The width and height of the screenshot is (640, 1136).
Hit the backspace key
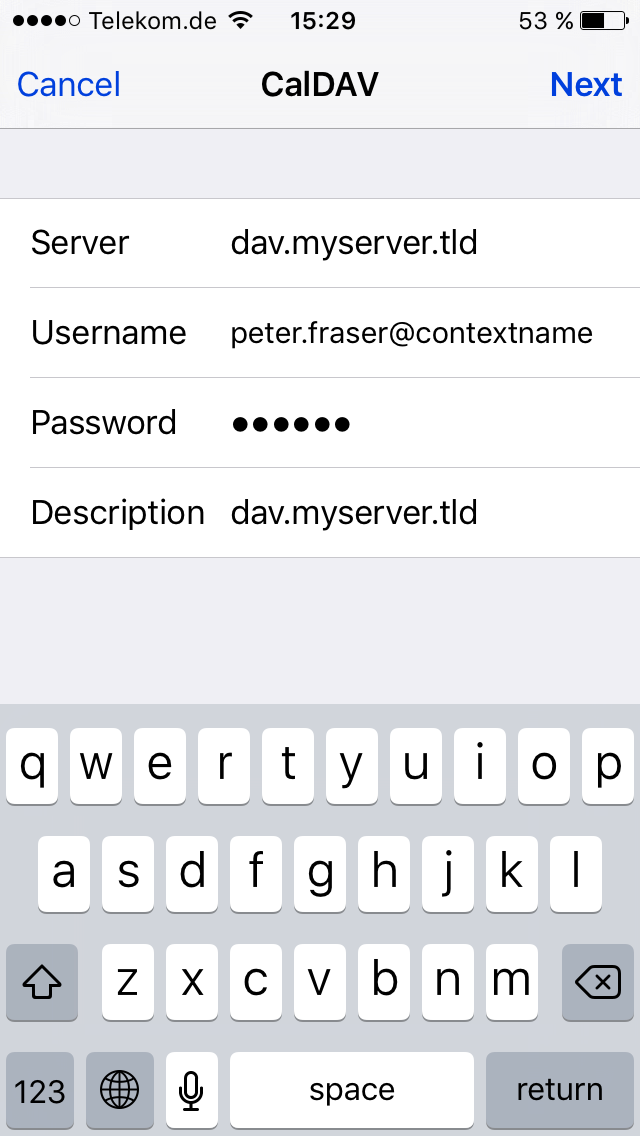tap(598, 982)
